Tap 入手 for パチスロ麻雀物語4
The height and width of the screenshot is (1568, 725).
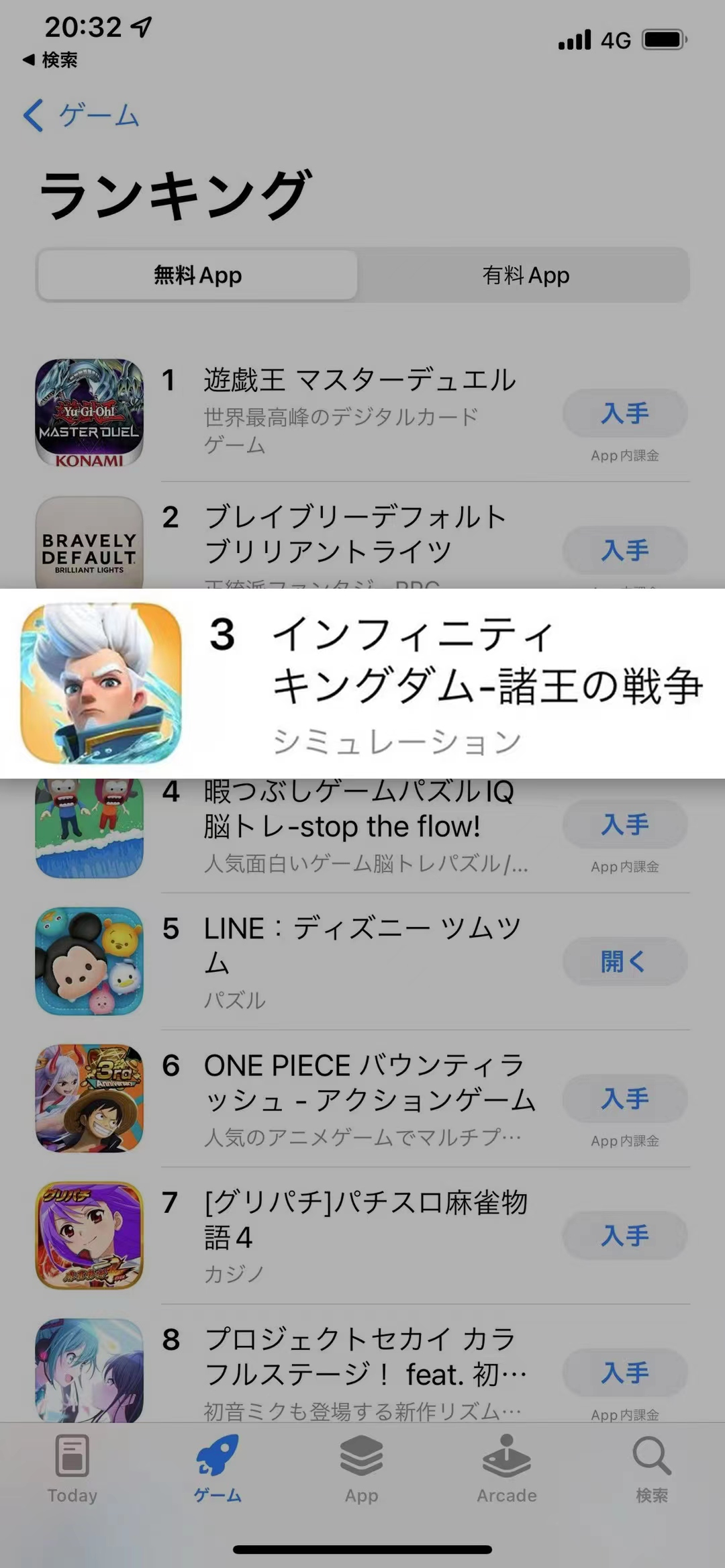point(624,1235)
